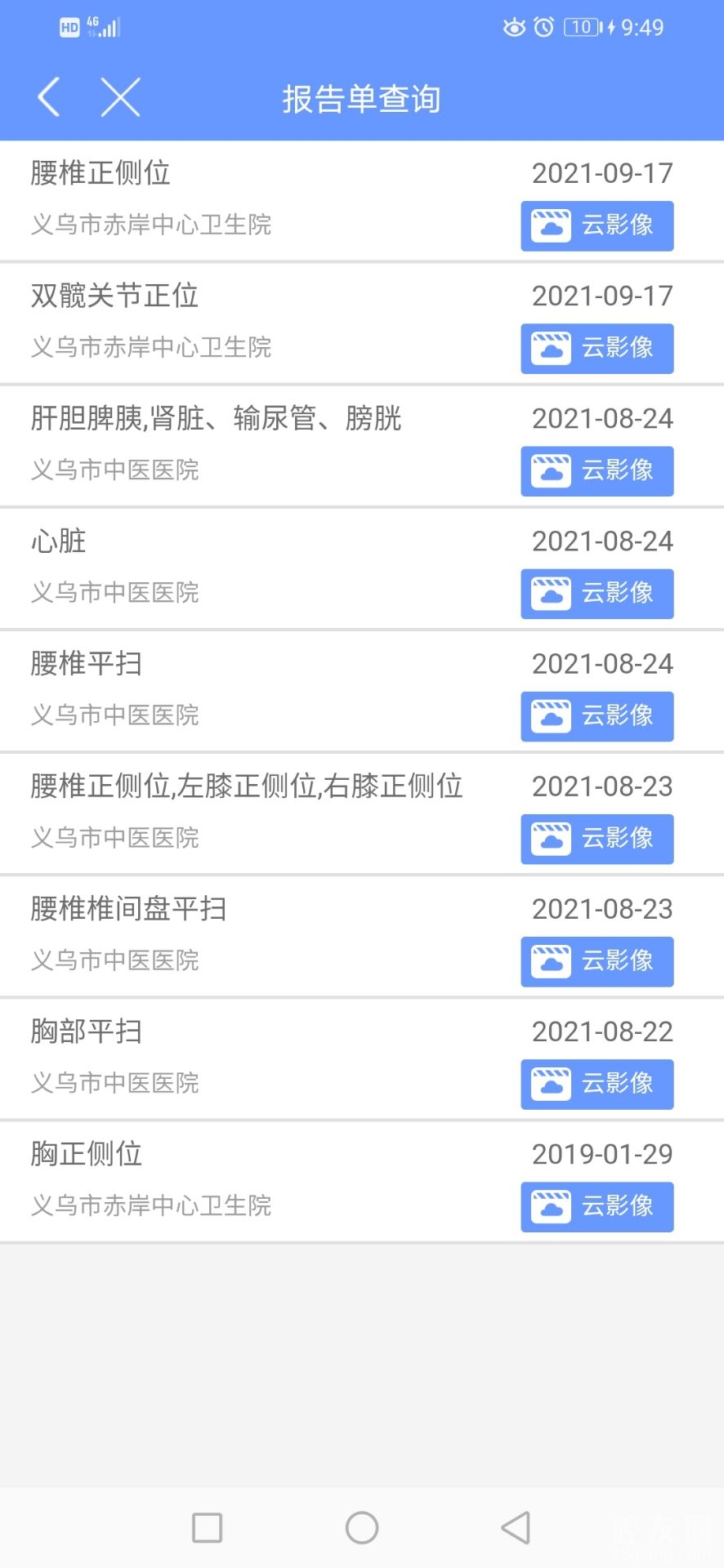Open 云影像 for 肝胆脾胰 report
Screen dimensions: 724x1568
click(x=597, y=470)
